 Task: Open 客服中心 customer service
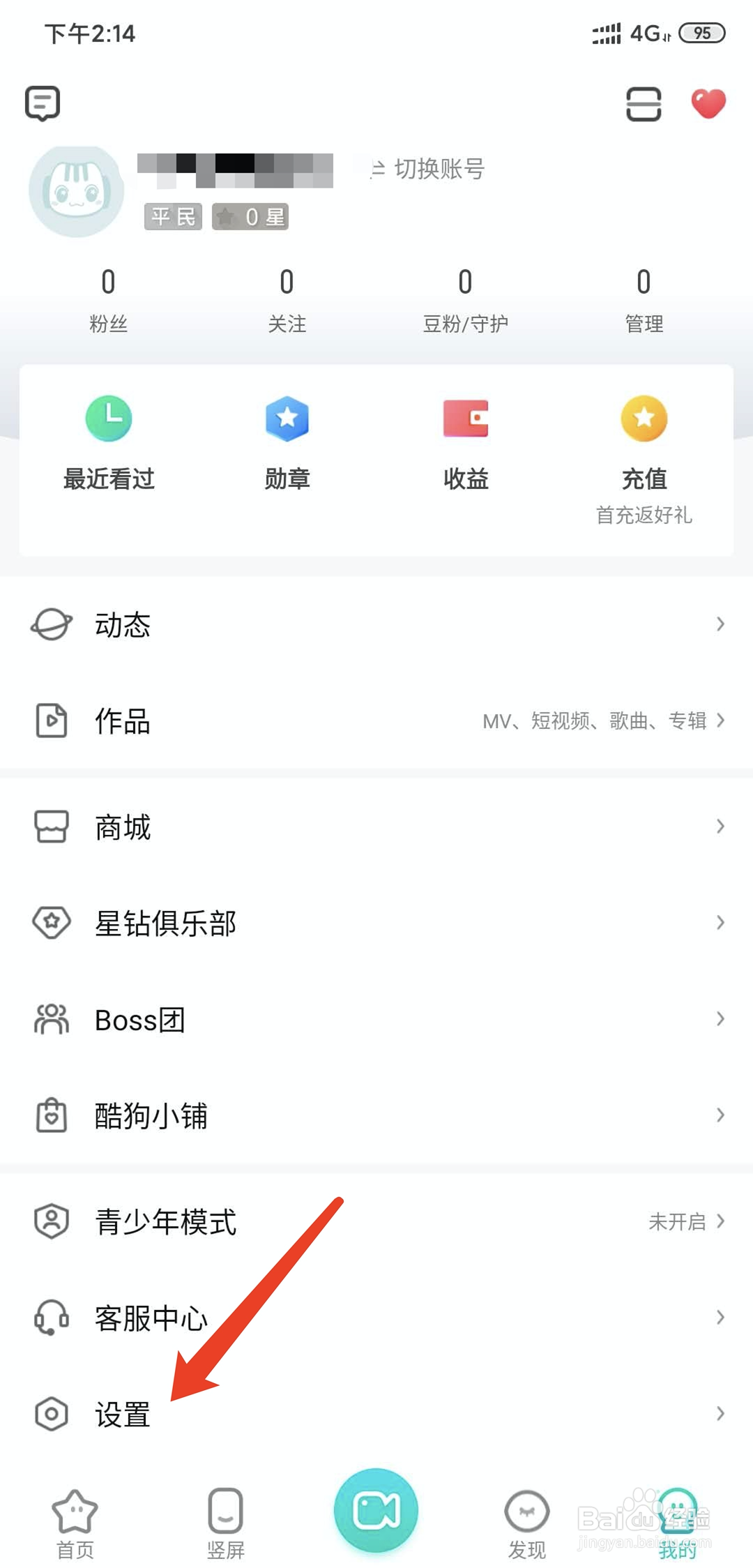tap(376, 1318)
